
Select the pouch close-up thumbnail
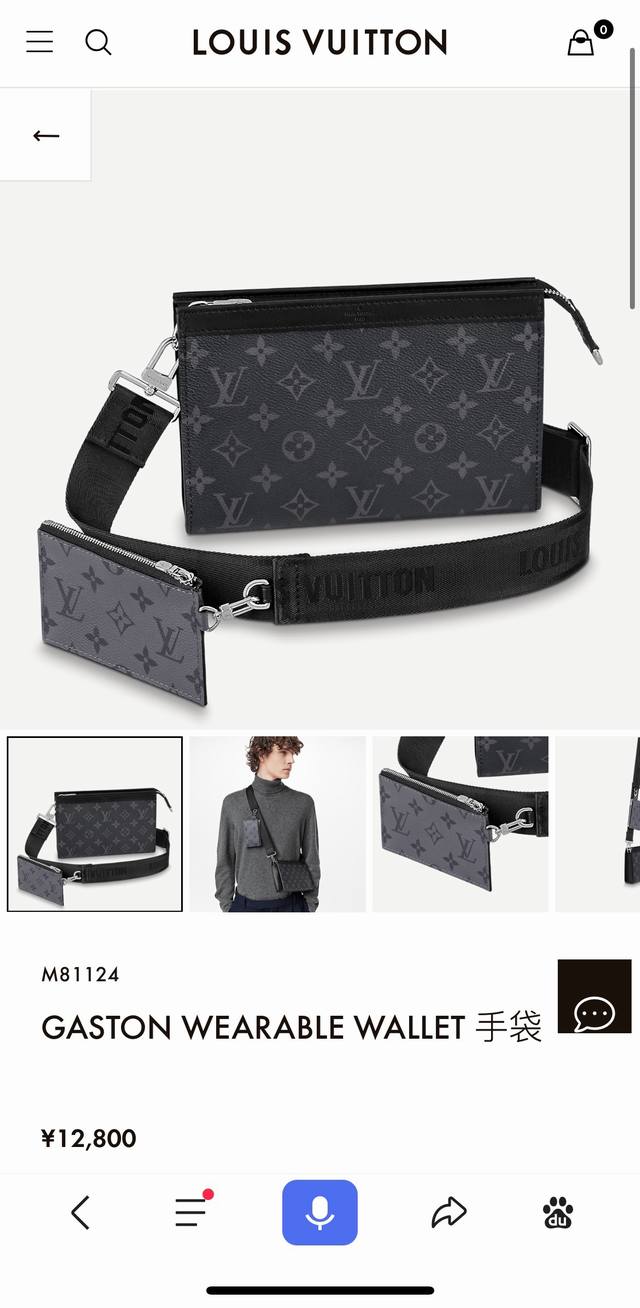460,824
